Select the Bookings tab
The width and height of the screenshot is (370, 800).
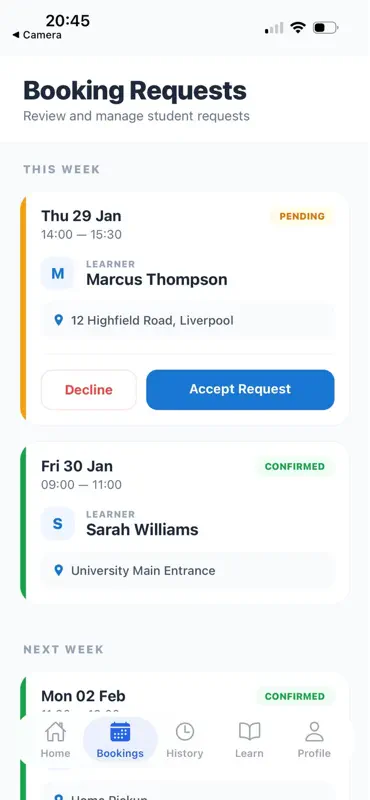(x=120, y=740)
